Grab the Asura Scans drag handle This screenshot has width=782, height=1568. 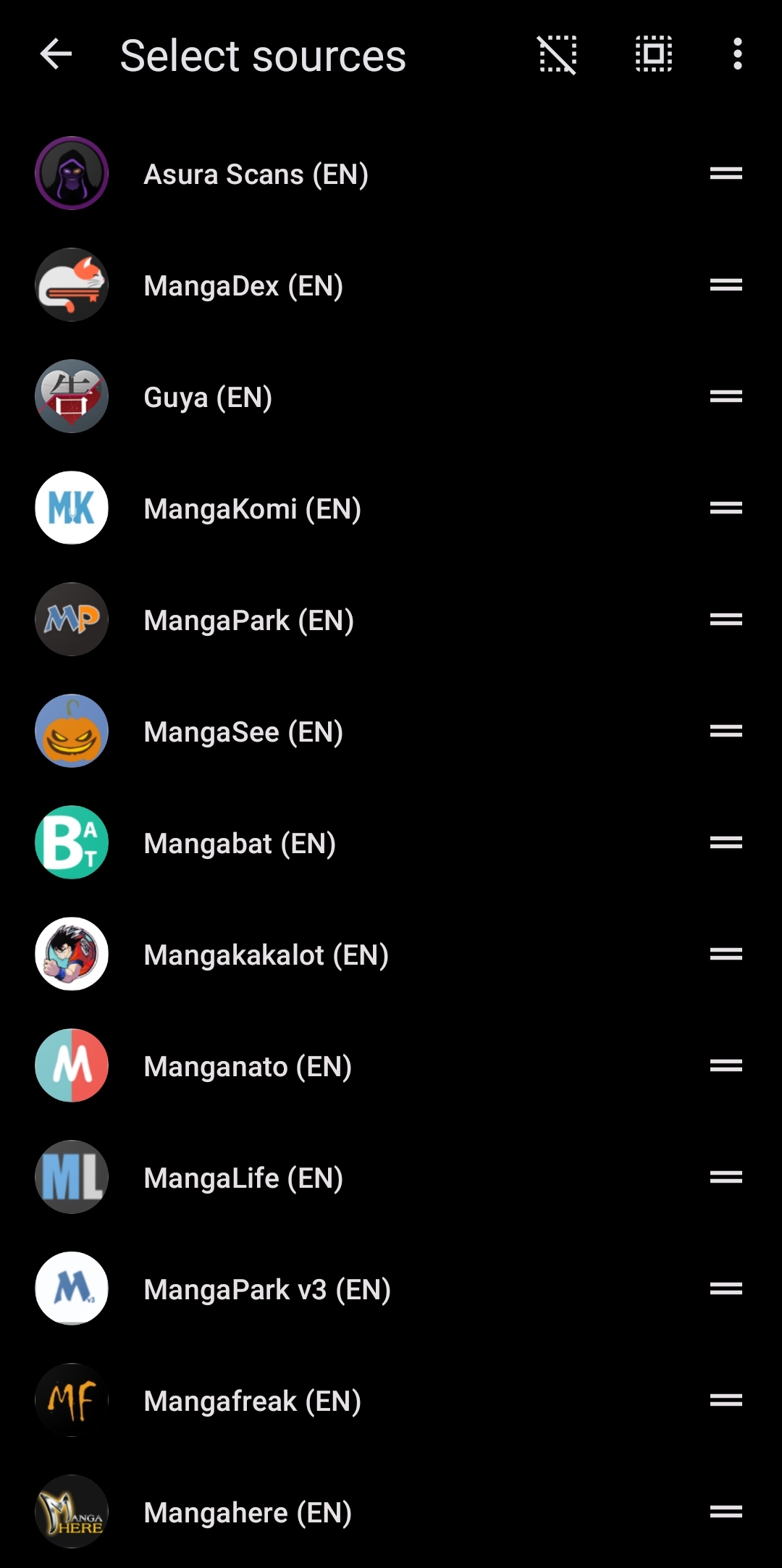click(x=726, y=174)
